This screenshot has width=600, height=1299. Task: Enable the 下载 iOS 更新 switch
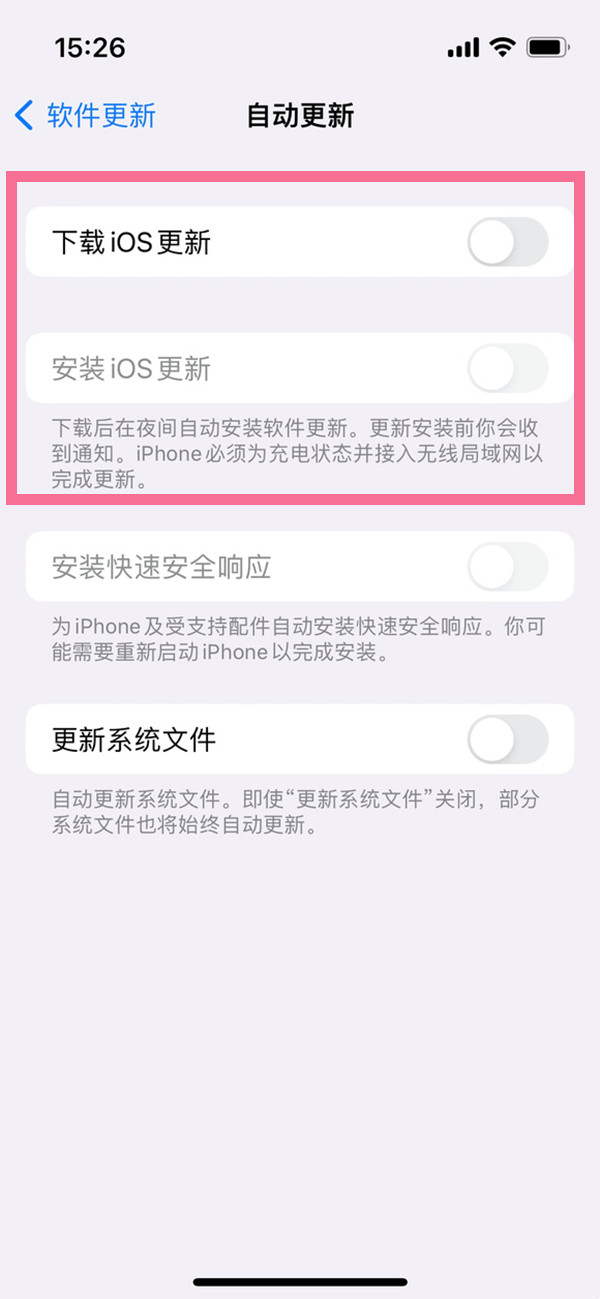tap(508, 243)
